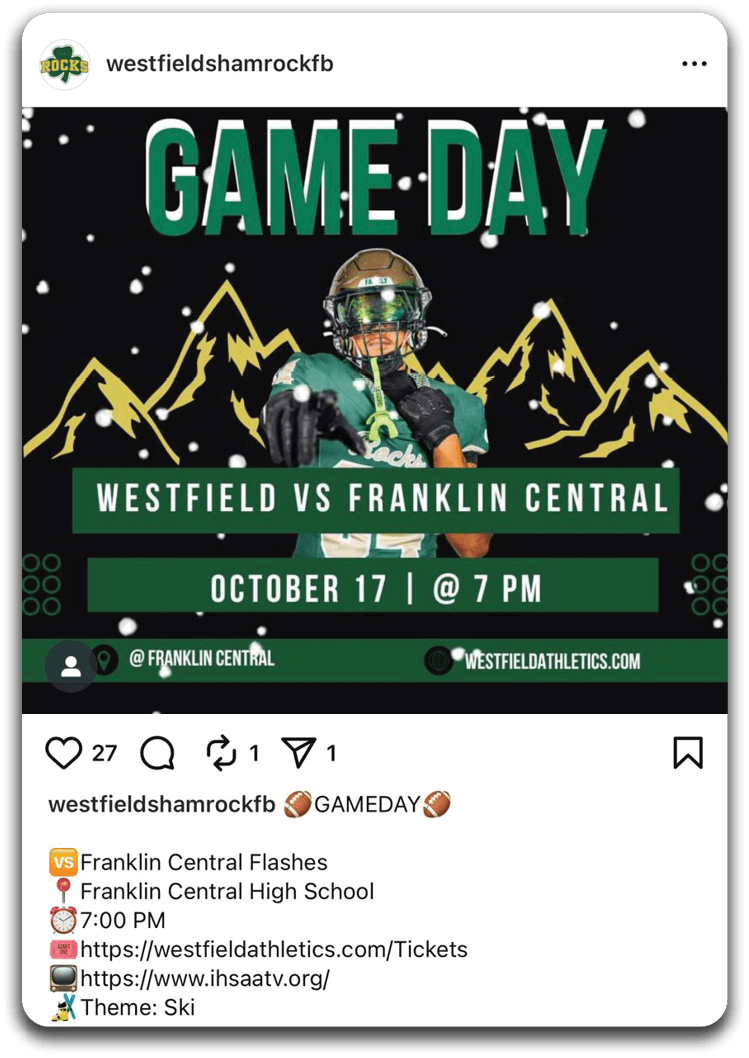Viewport: 749px width, 1058px height.
Task: Show tagged people on the photo
Action: tap(70, 667)
